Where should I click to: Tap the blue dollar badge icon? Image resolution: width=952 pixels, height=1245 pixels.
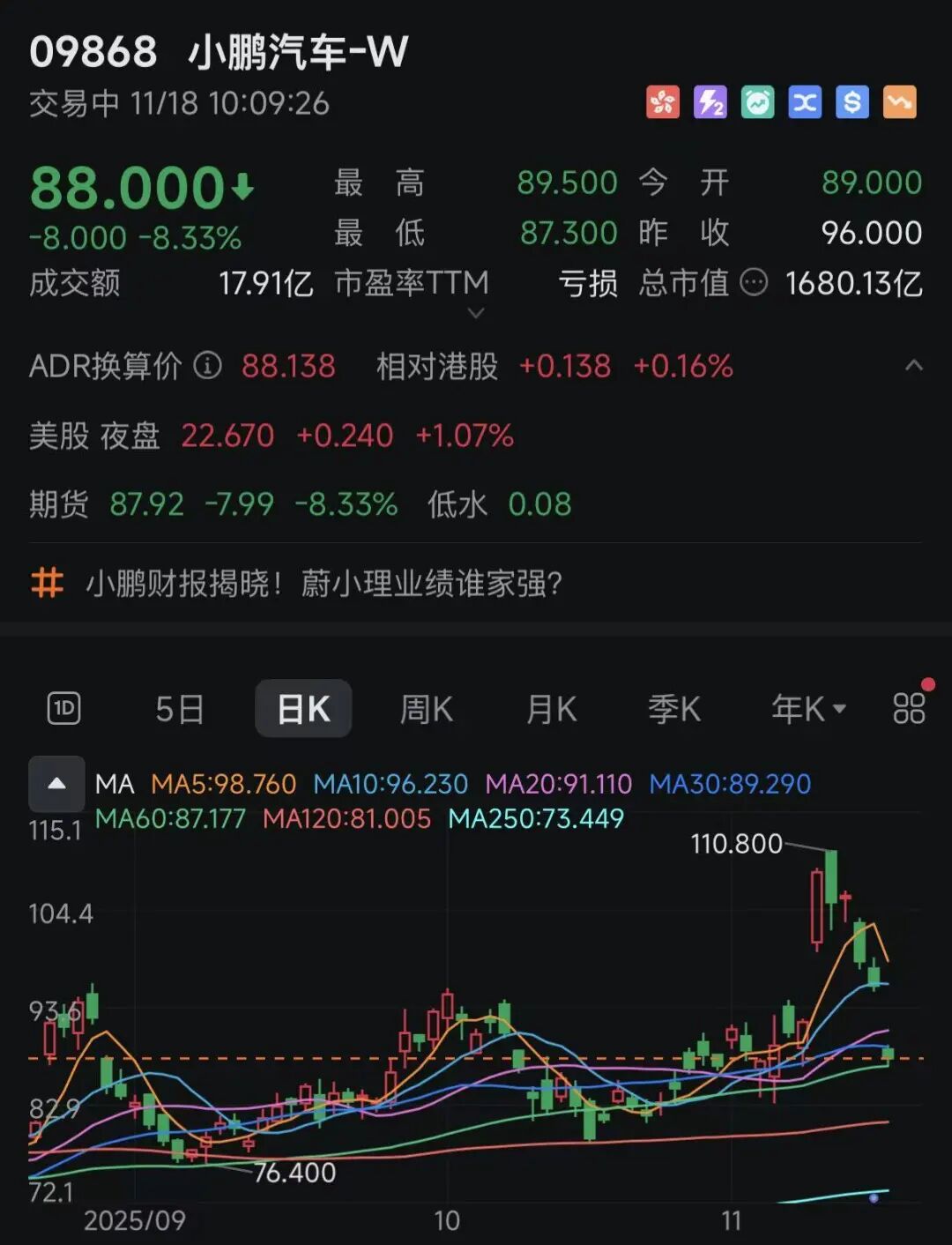(x=852, y=103)
